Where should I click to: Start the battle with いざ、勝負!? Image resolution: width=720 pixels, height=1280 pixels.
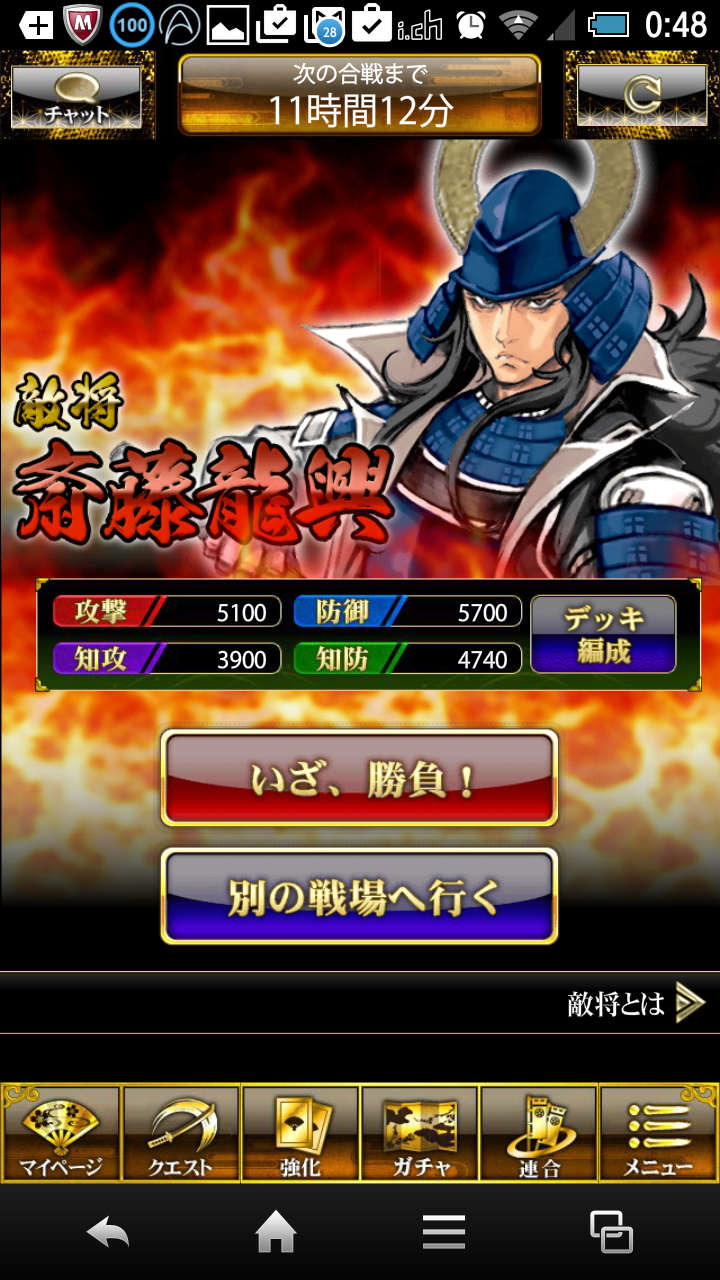[x=359, y=778]
